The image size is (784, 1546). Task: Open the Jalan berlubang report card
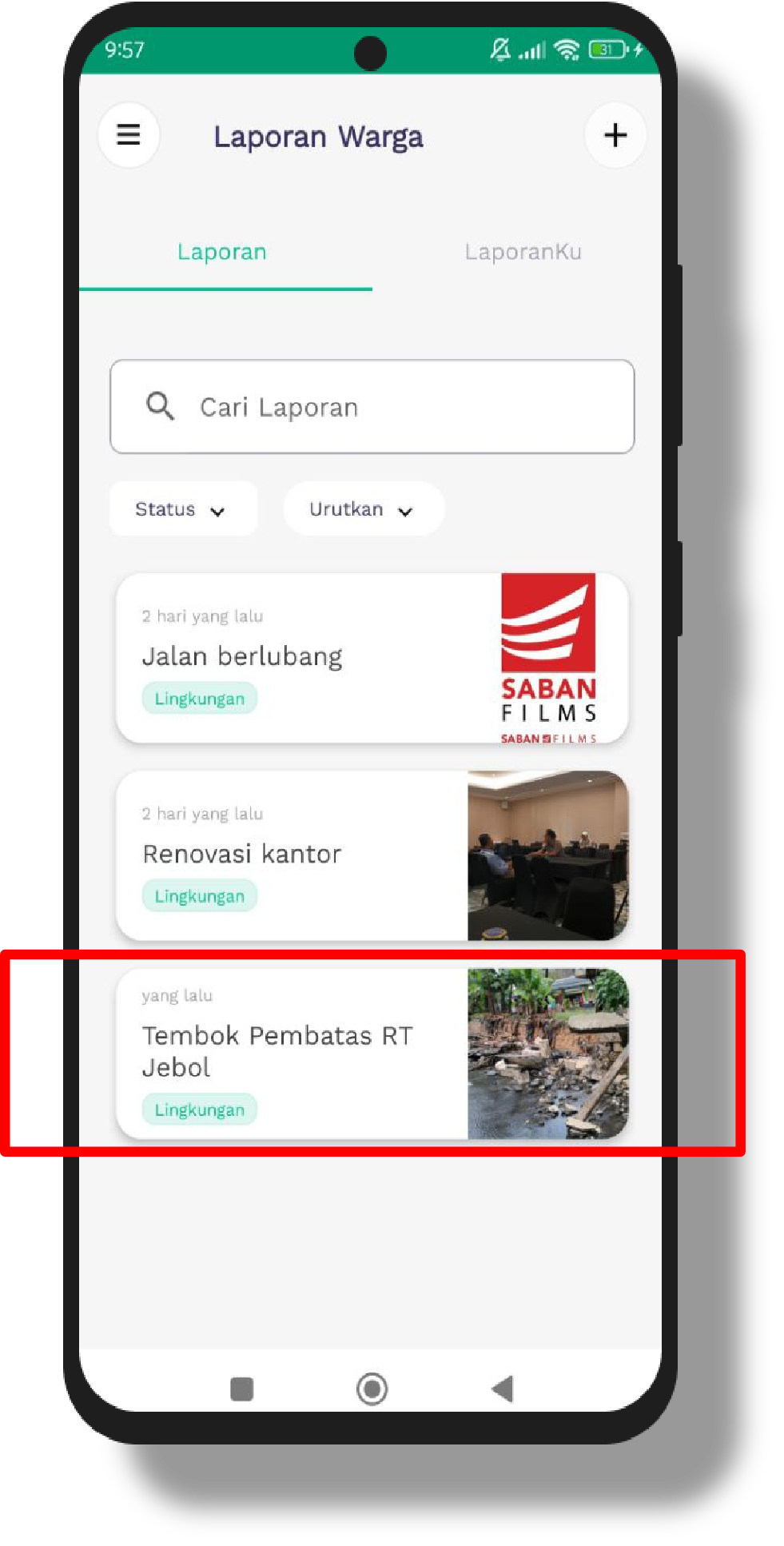tap(320, 658)
